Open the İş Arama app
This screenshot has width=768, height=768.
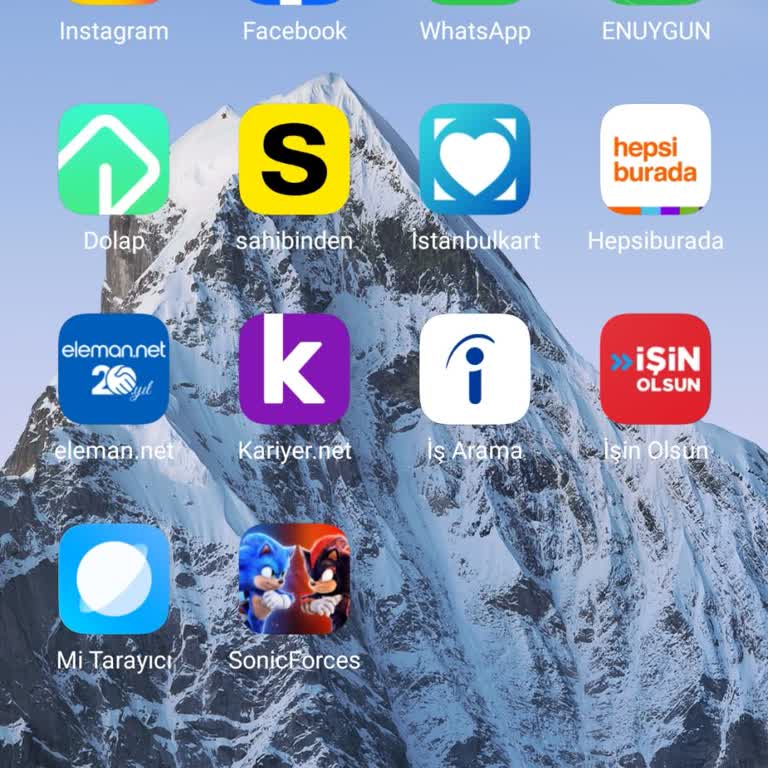475,369
